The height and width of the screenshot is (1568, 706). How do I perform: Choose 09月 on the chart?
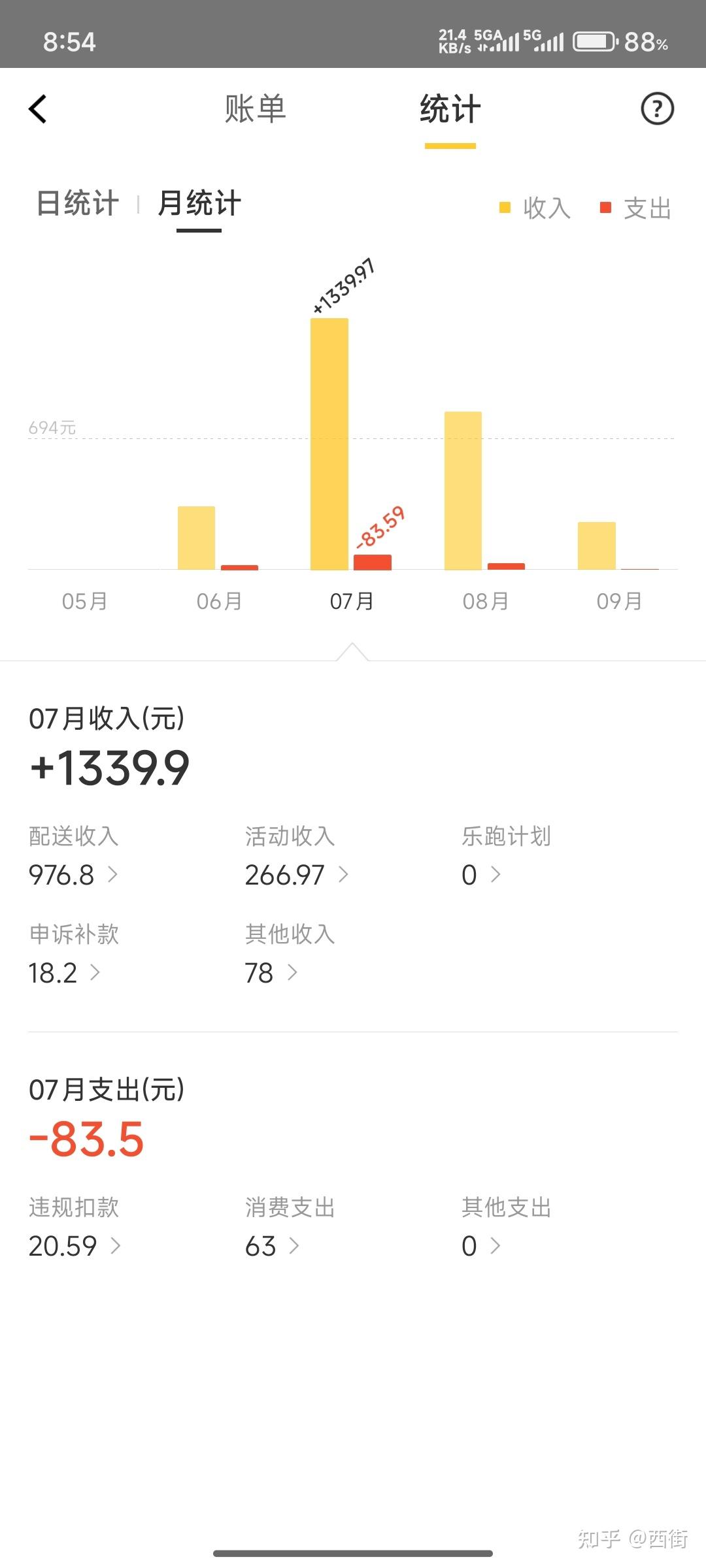tap(597, 546)
